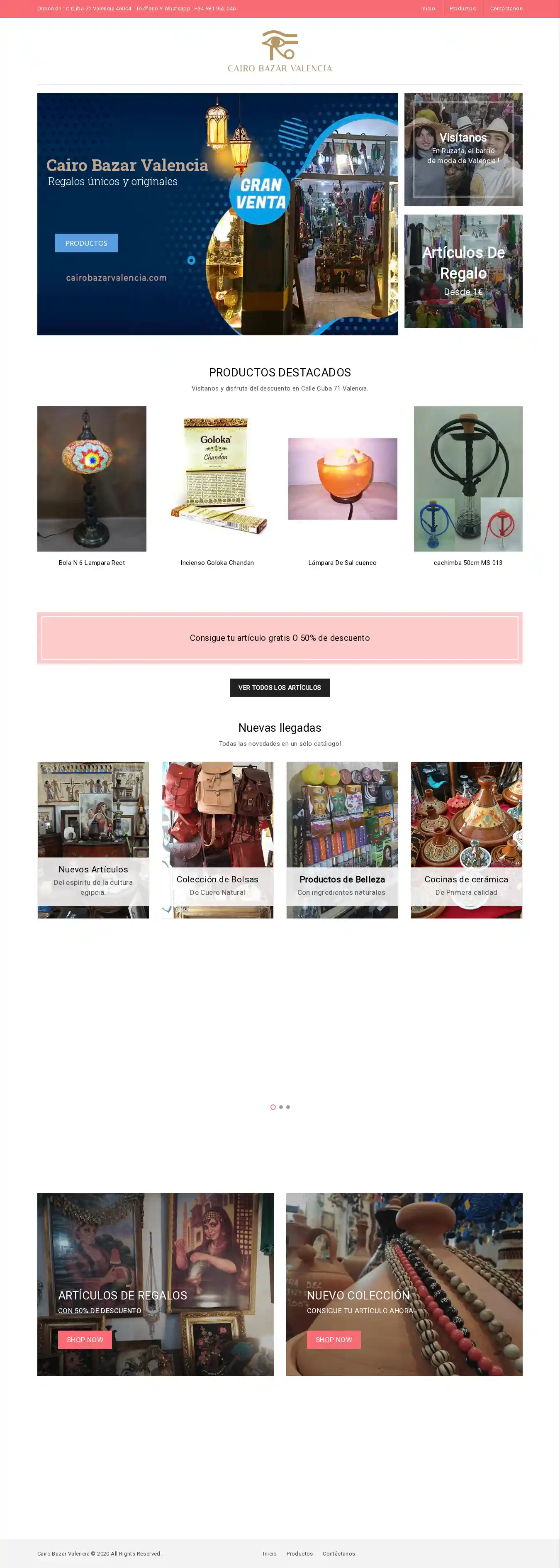This screenshot has height=1568, width=560.
Task: Open the Artículos De Regalo banner
Action: pos(463,271)
